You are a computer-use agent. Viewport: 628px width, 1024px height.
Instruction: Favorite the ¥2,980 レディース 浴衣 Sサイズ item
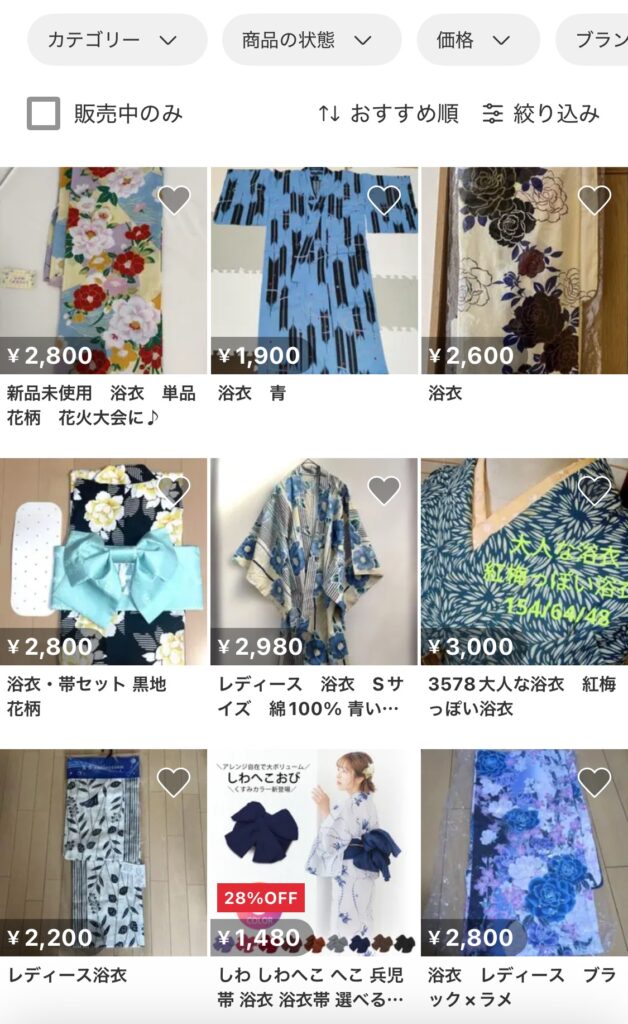point(384,490)
